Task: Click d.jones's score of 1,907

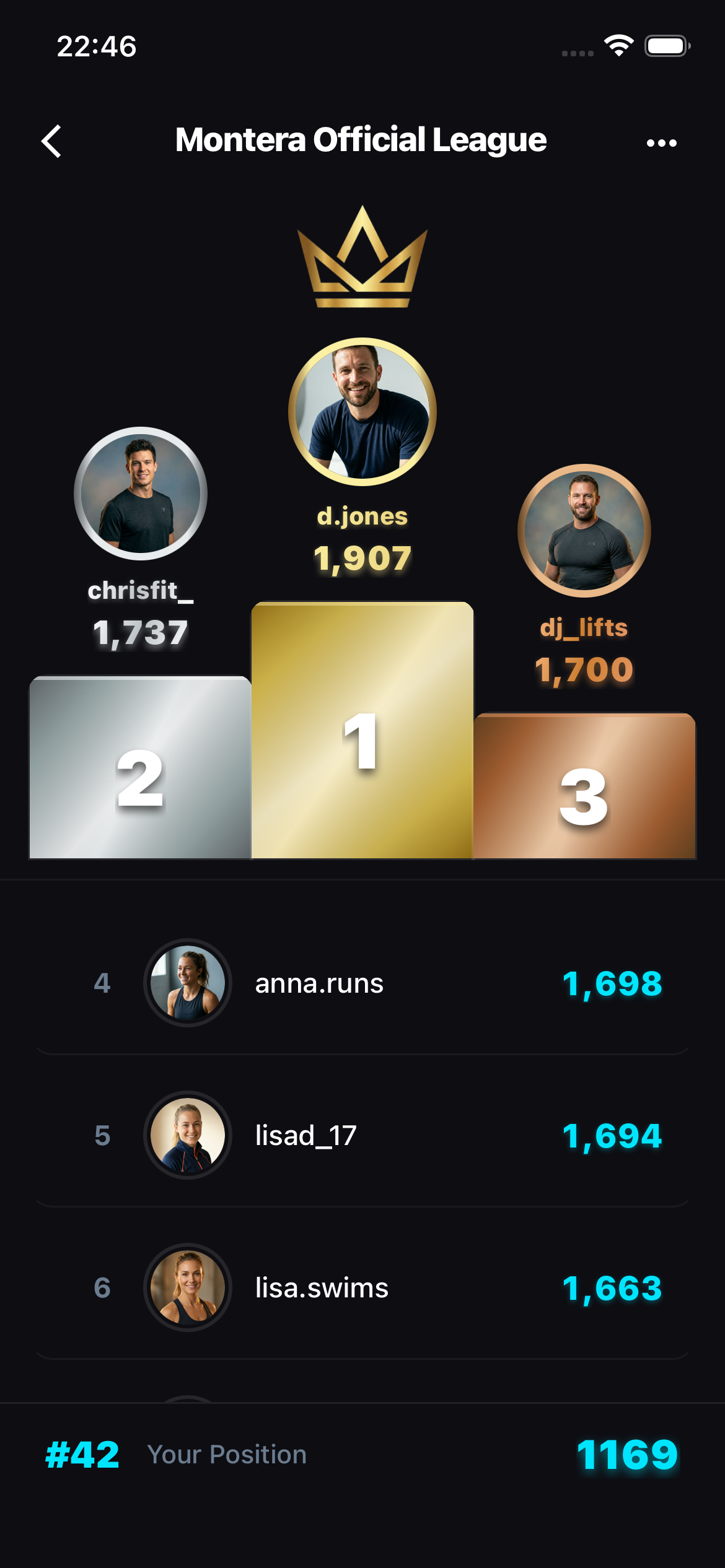Action: click(362, 559)
